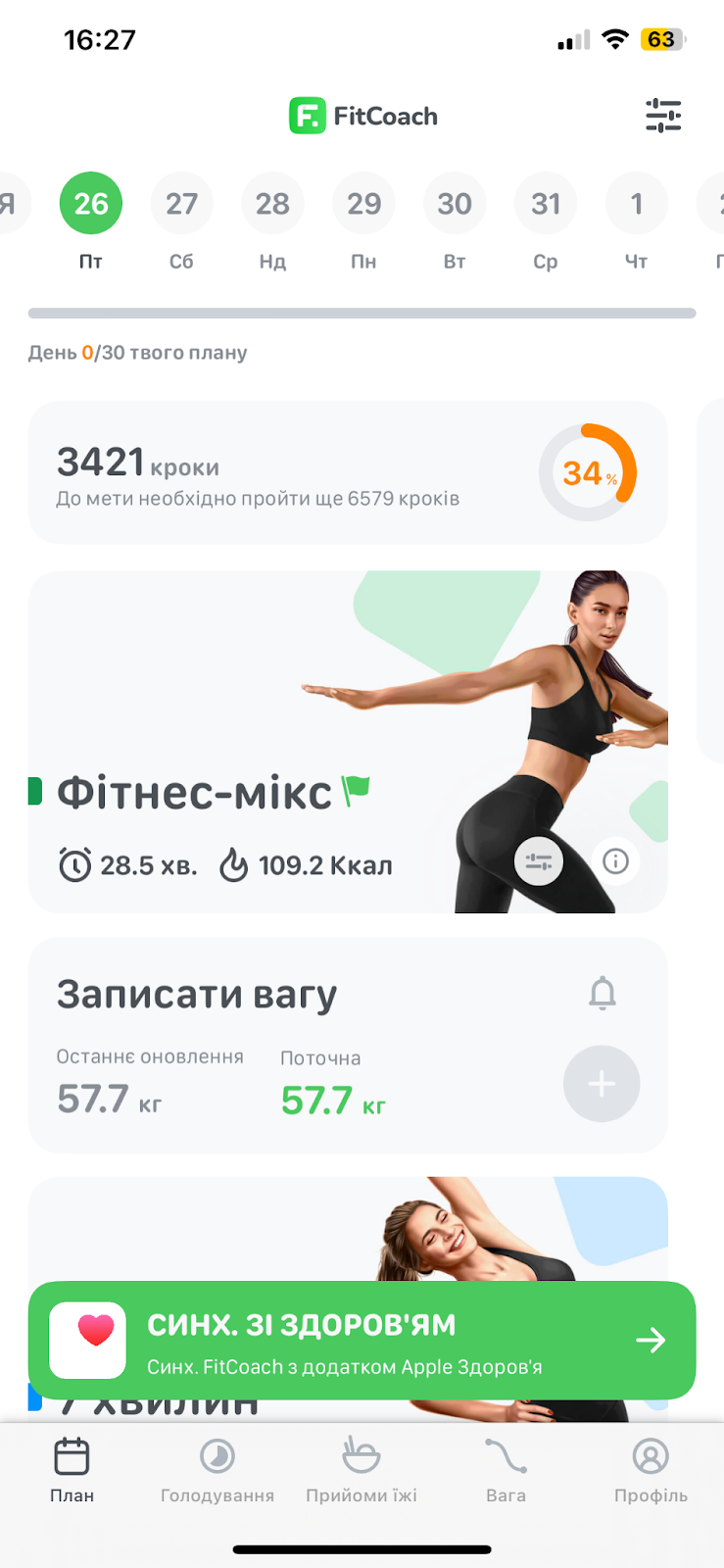The image size is (724, 1568).
Task: Add new weight entry with plus button
Action: coord(602,1084)
